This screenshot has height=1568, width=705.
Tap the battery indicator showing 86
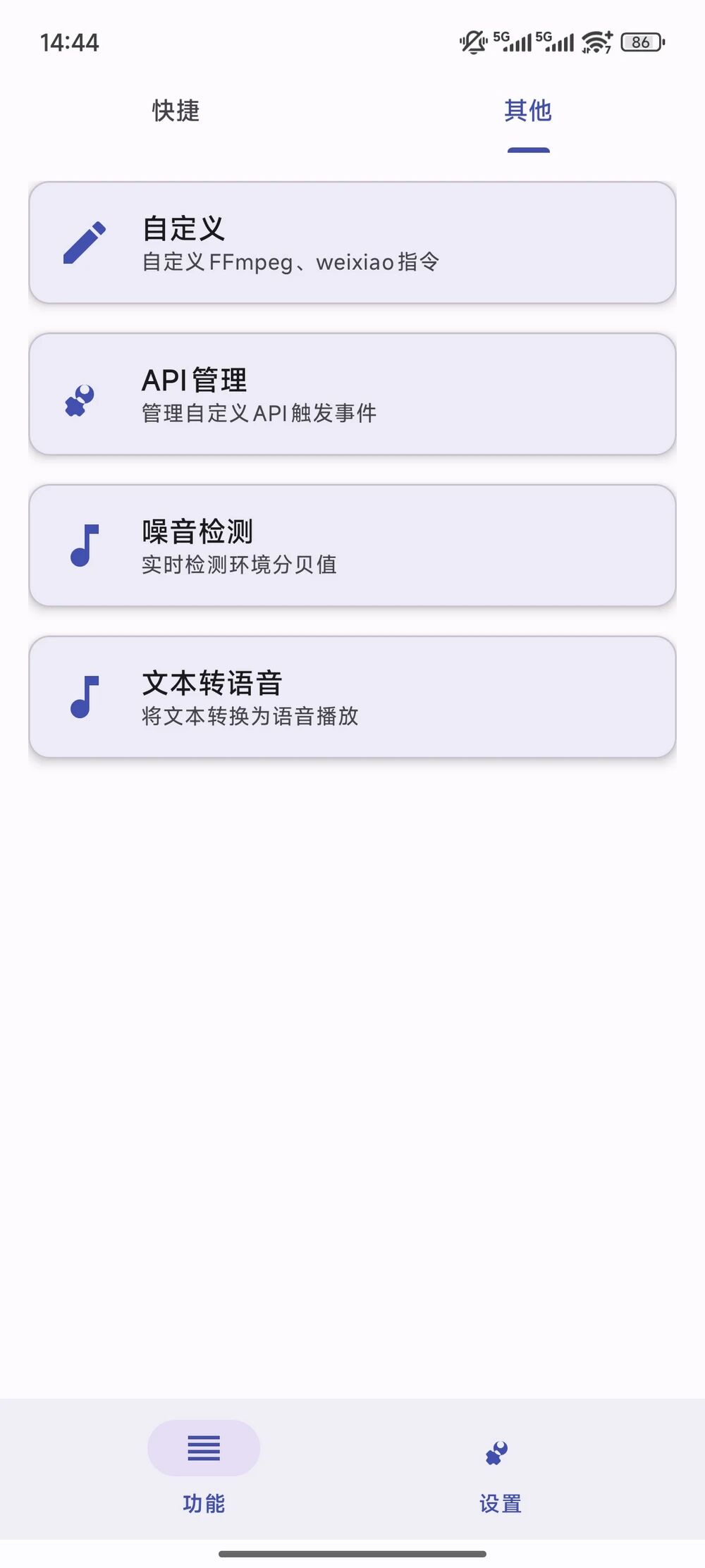point(640,42)
